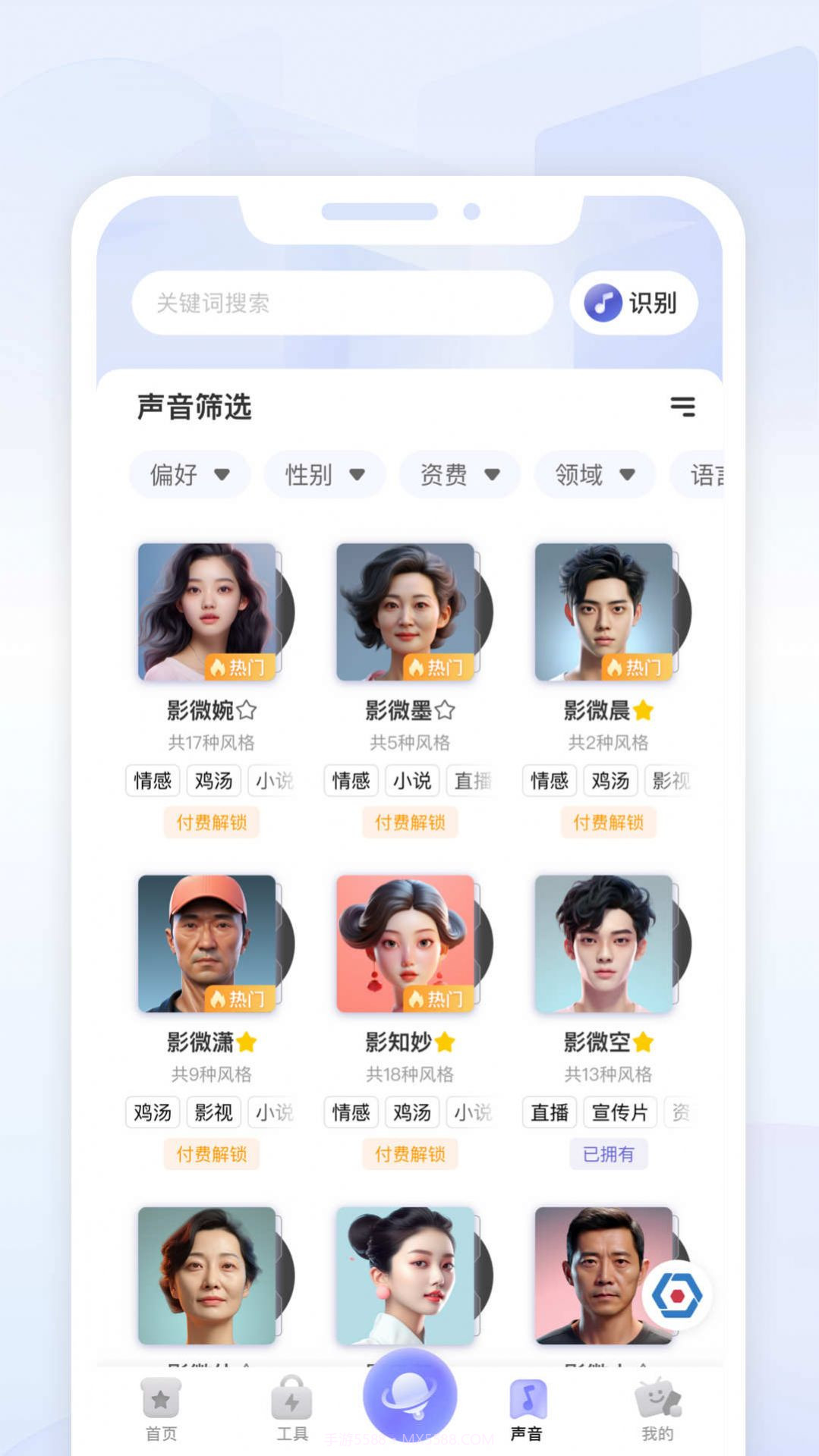This screenshot has height=1456, width=819.
Task: Unstar the favorited voice 影微晨
Action: tap(644, 709)
